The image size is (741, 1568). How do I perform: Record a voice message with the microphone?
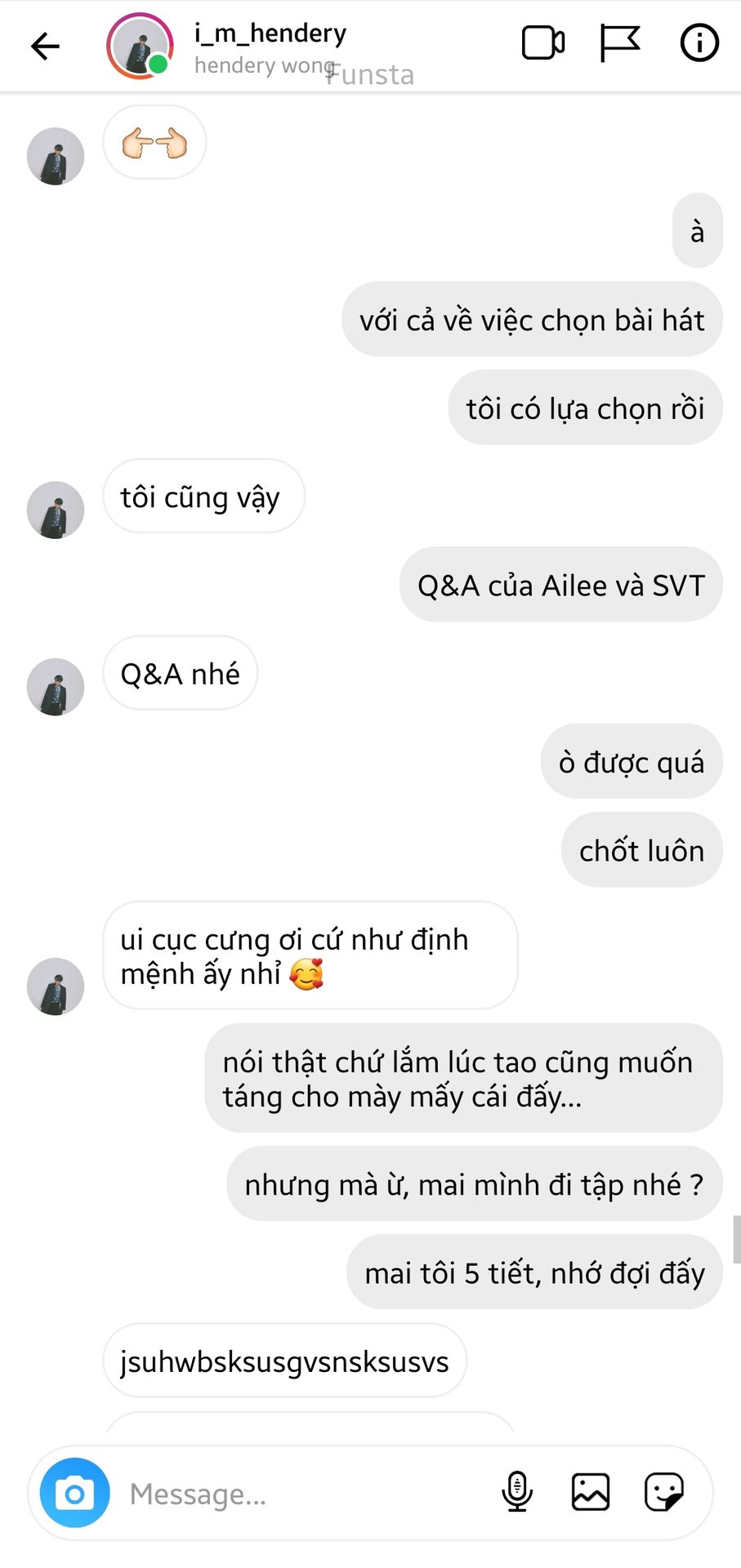click(516, 1492)
